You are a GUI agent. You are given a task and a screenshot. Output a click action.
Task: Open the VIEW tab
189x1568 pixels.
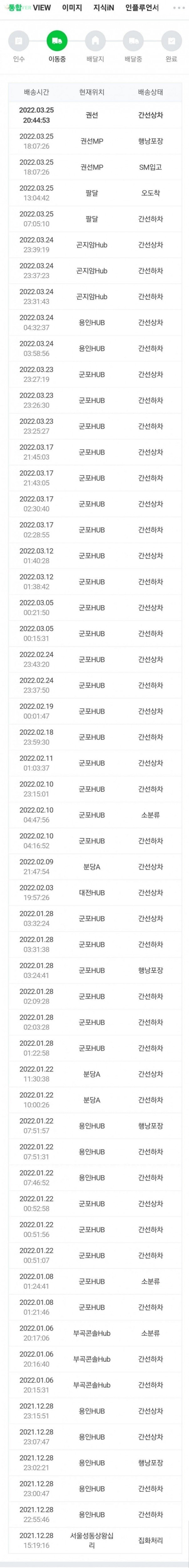point(42,8)
